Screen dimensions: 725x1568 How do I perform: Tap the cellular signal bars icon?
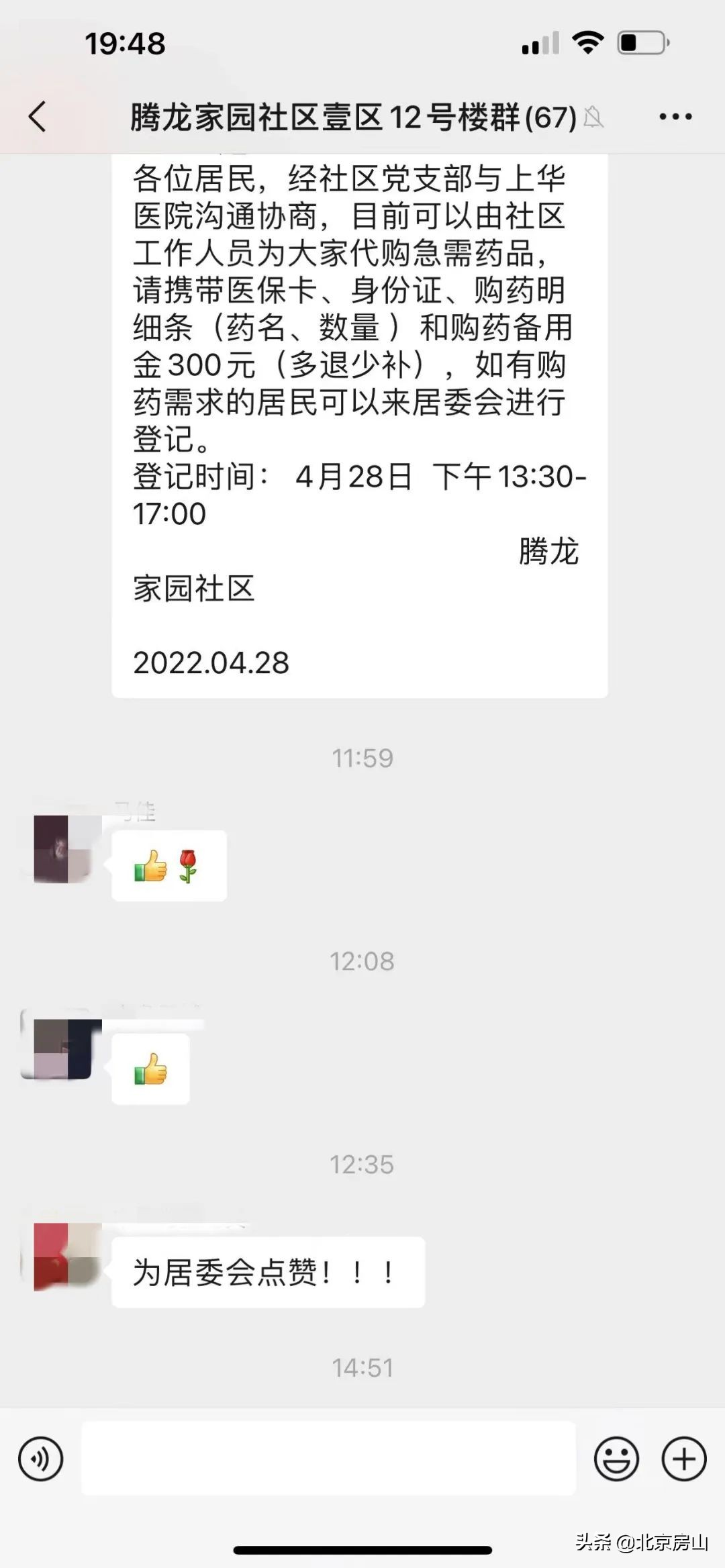(x=541, y=42)
